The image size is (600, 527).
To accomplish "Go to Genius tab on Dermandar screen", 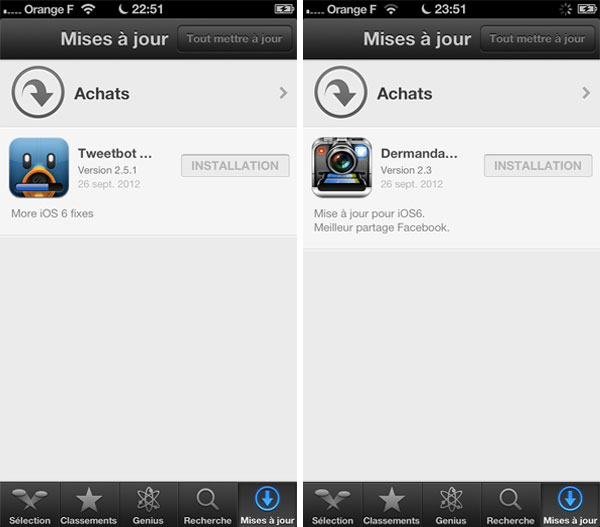I will click(x=451, y=505).
